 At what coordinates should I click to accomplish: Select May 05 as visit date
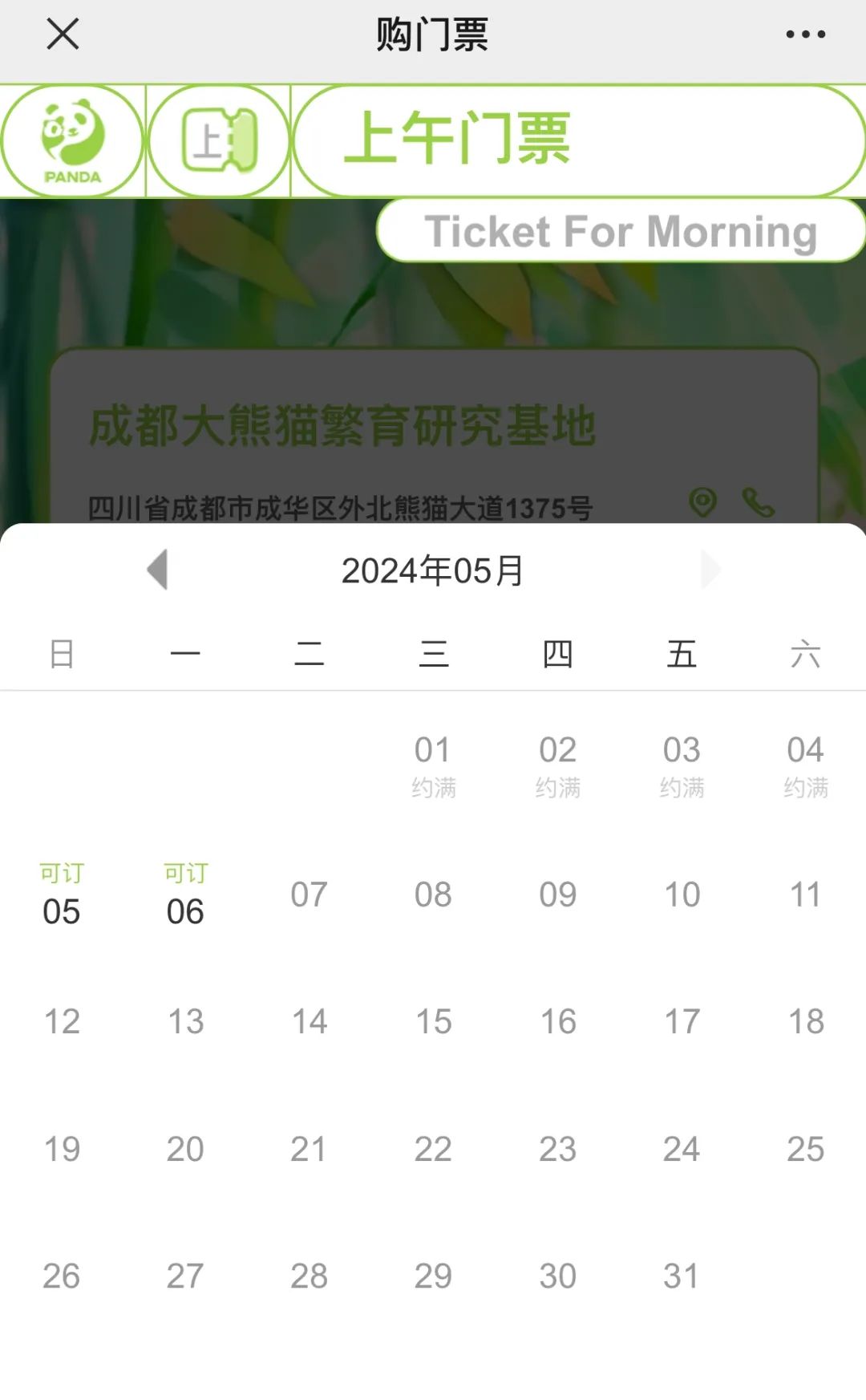pos(62,895)
